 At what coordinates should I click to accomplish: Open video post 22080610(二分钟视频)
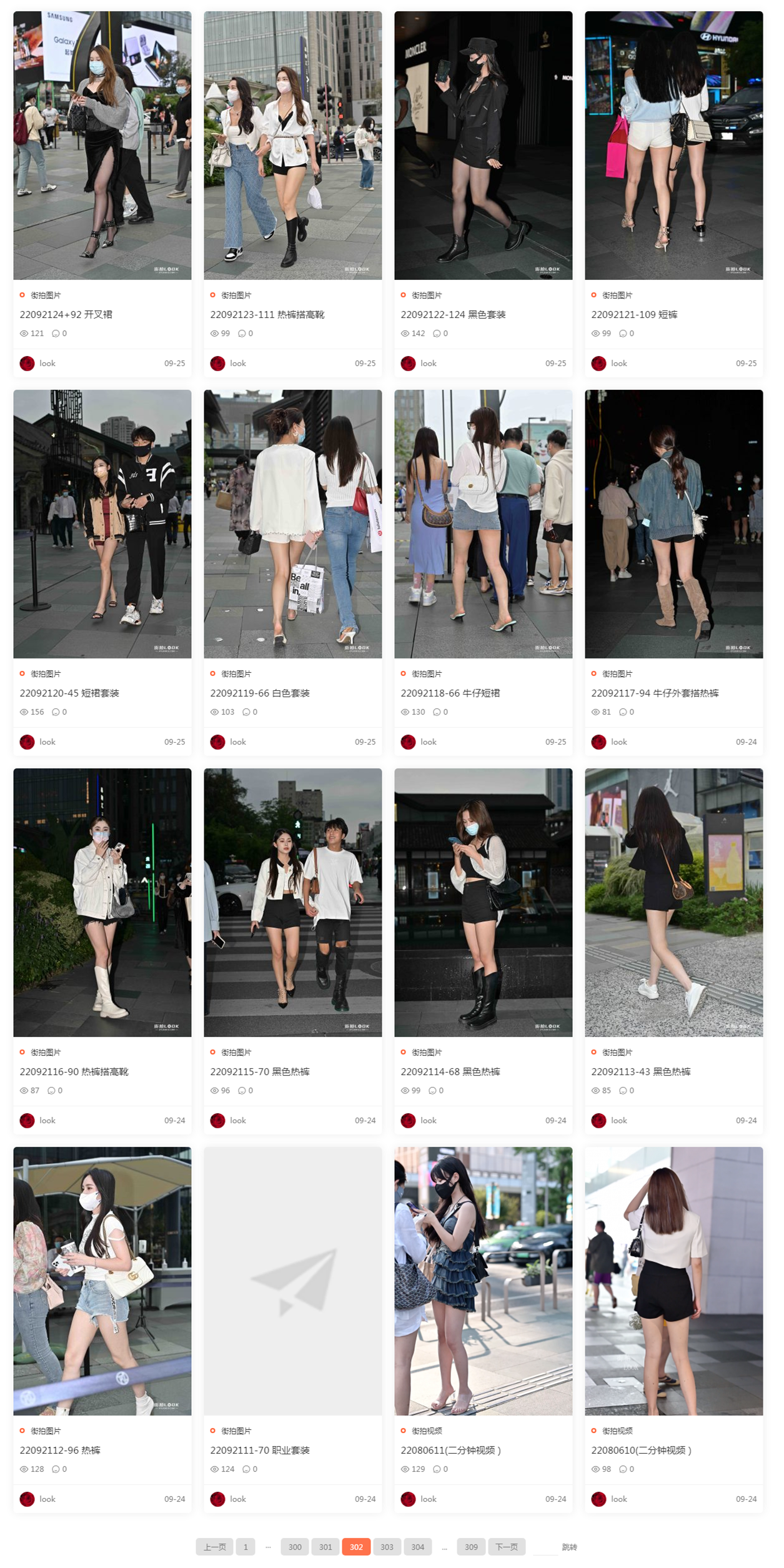641,1450
